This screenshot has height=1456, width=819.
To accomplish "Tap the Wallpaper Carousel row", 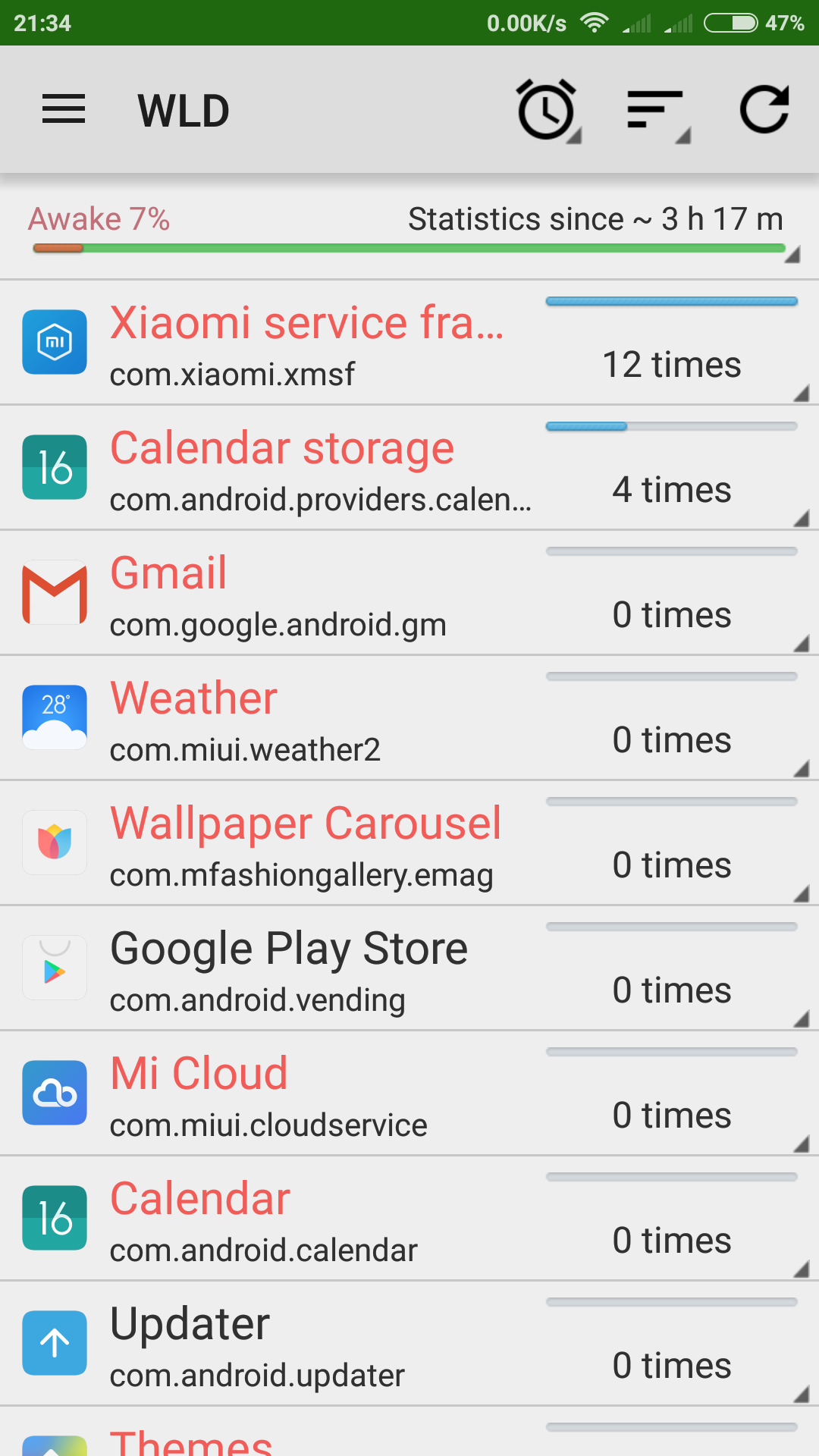I will 409,844.
